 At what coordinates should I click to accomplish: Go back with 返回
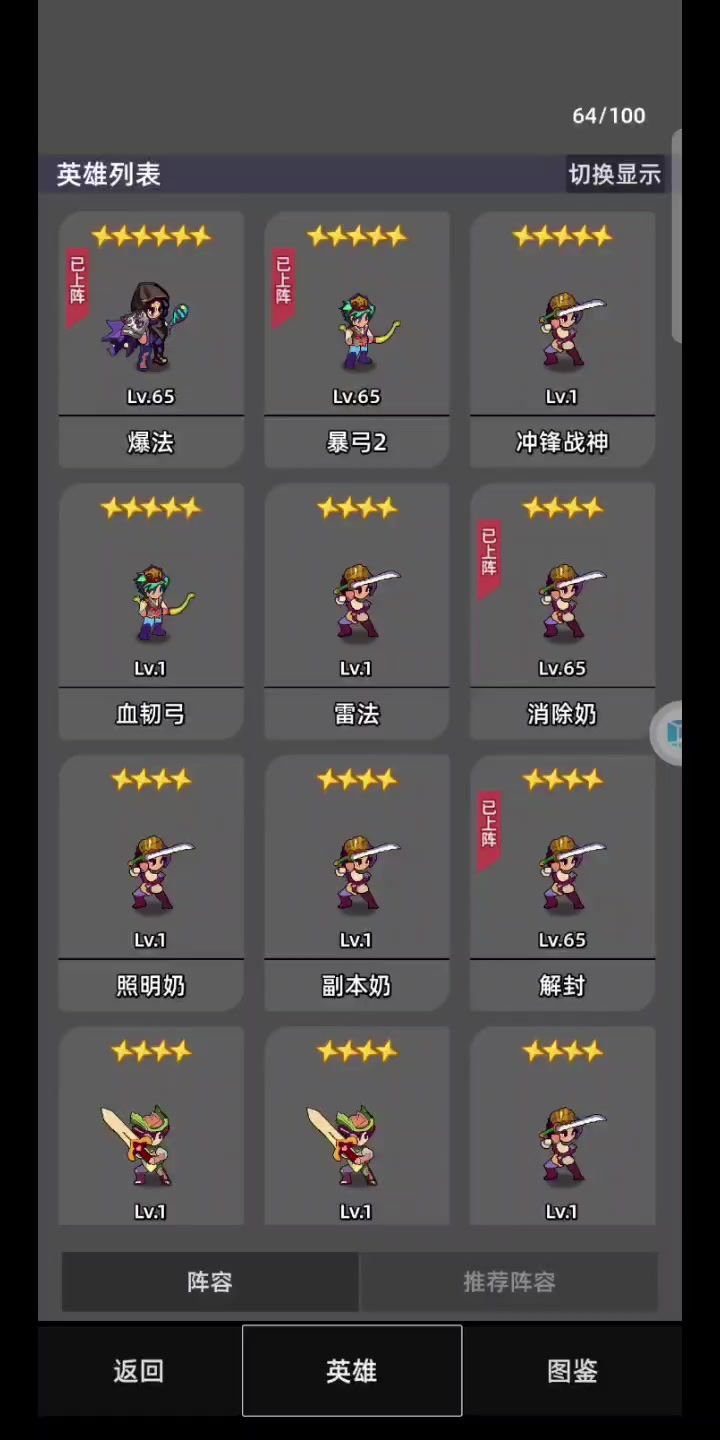coord(139,1371)
